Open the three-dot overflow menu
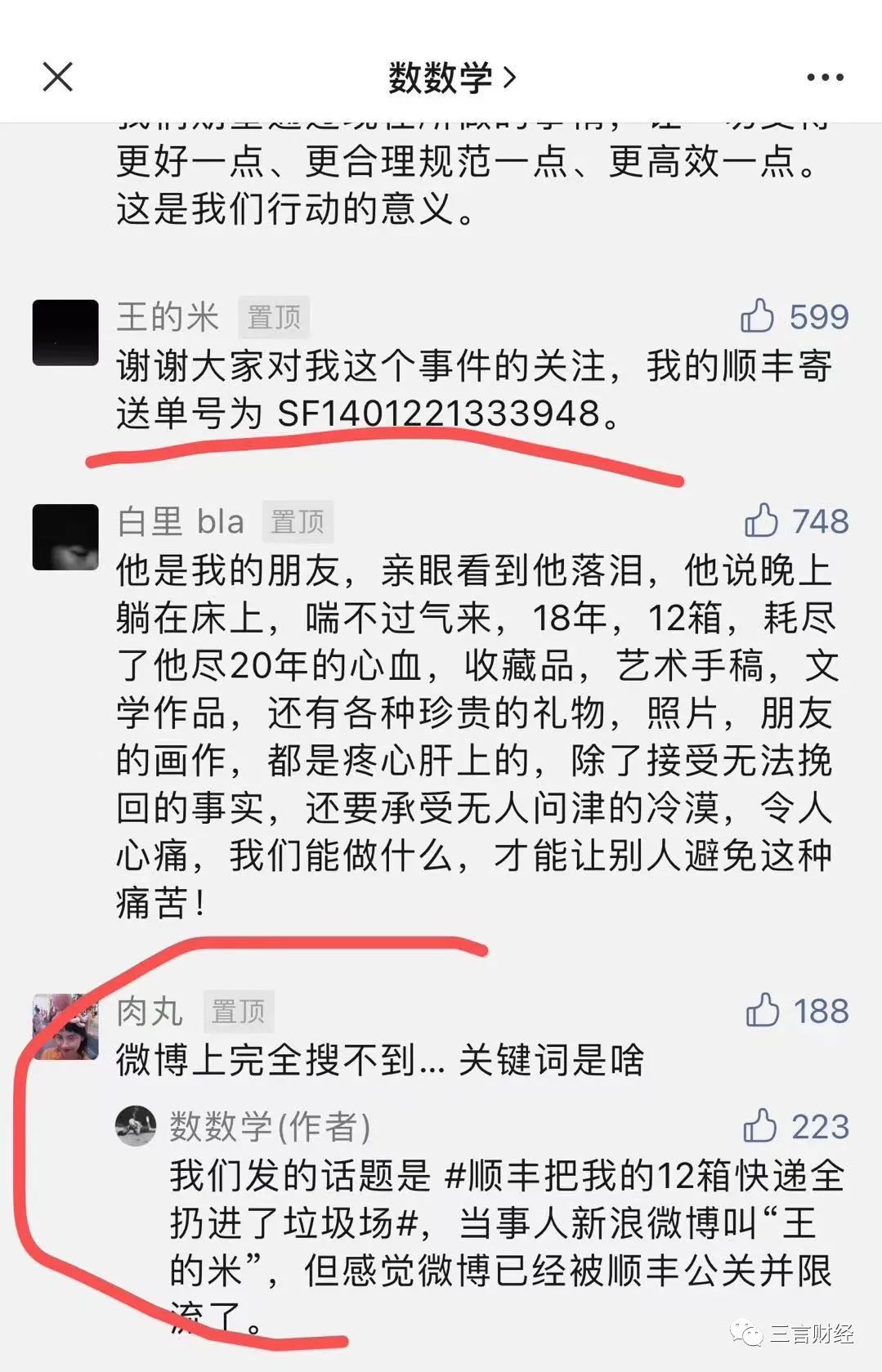This screenshot has height=1372, width=882. pos(825,78)
